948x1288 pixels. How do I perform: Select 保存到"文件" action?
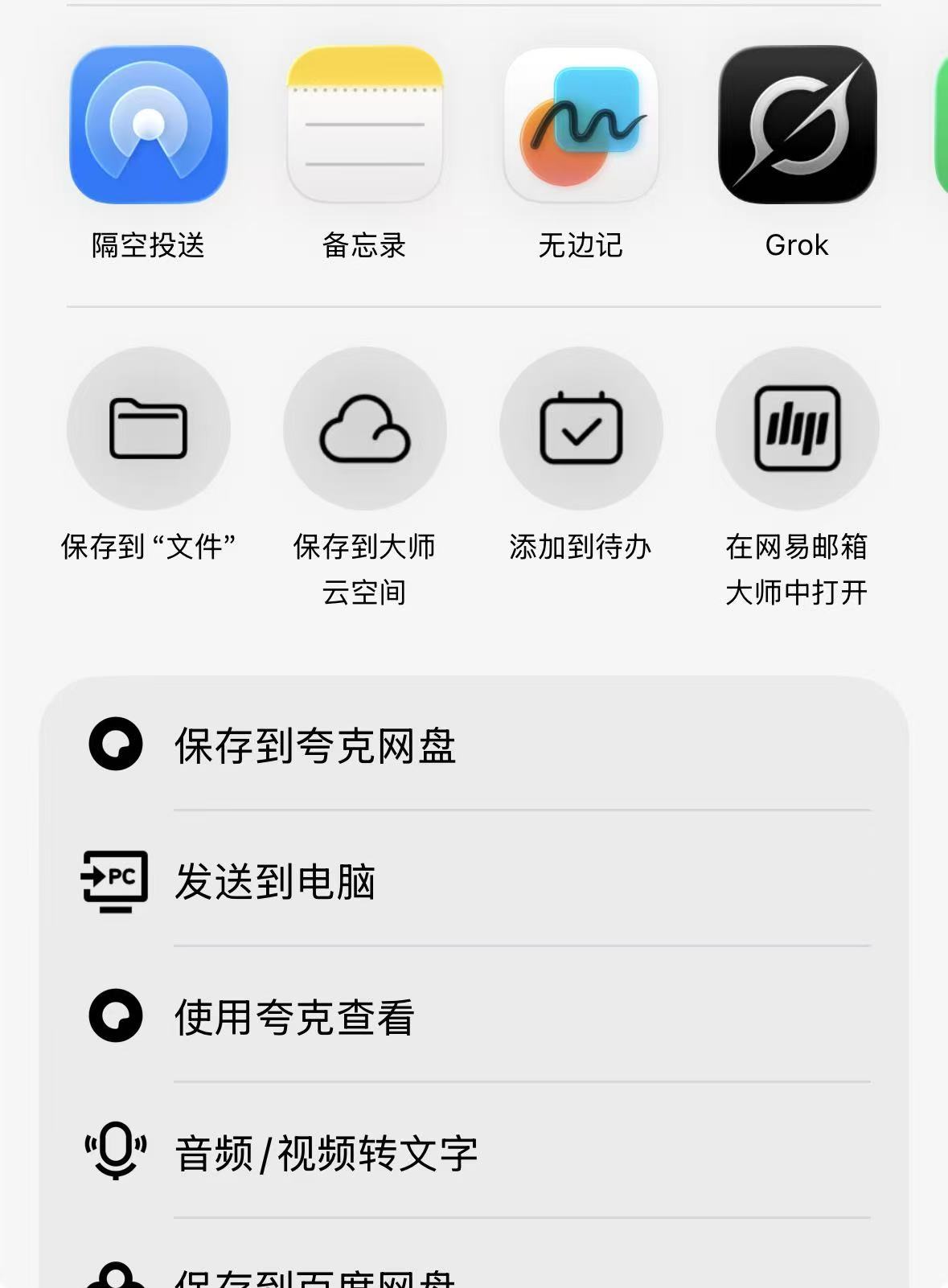click(149, 429)
